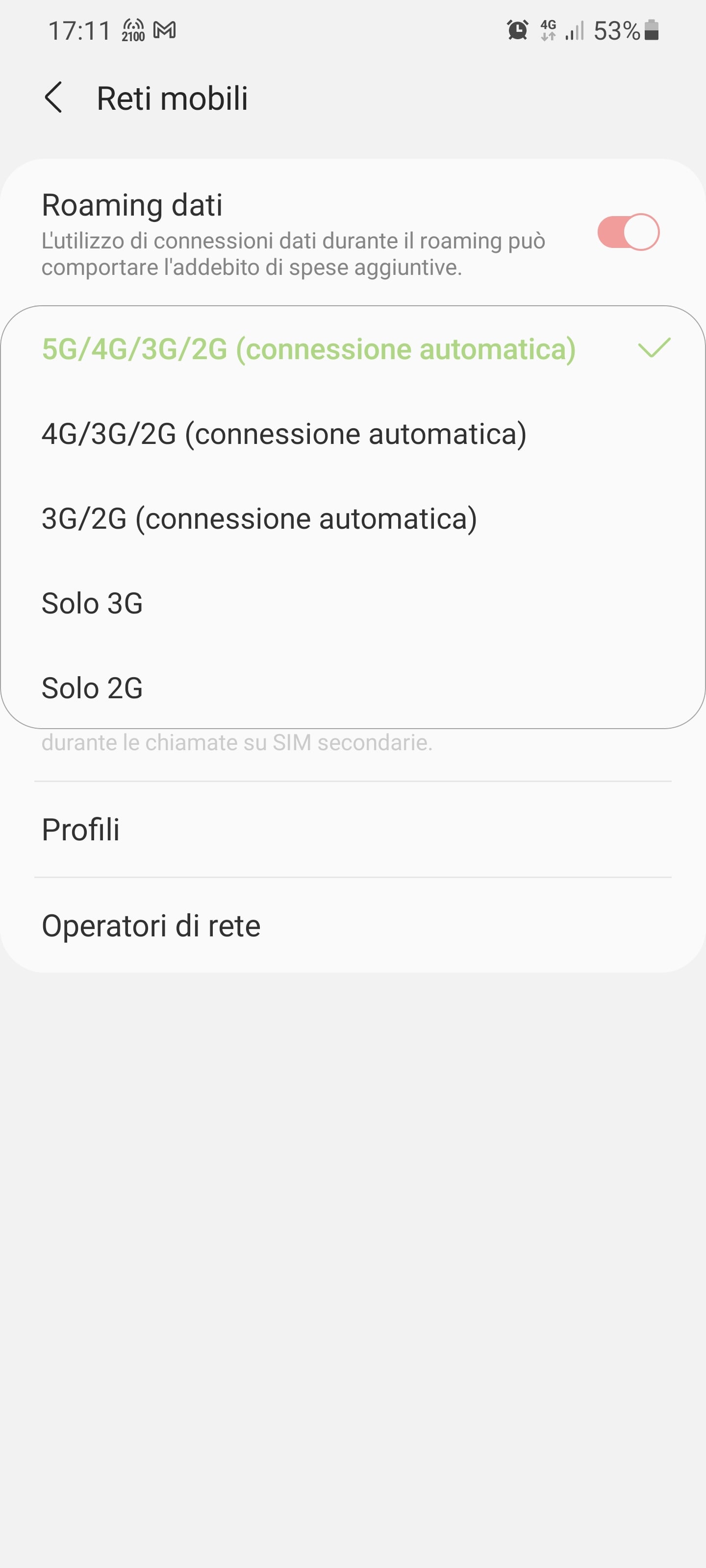706x1568 pixels.
Task: Open the Profili setting
Action: point(80,830)
